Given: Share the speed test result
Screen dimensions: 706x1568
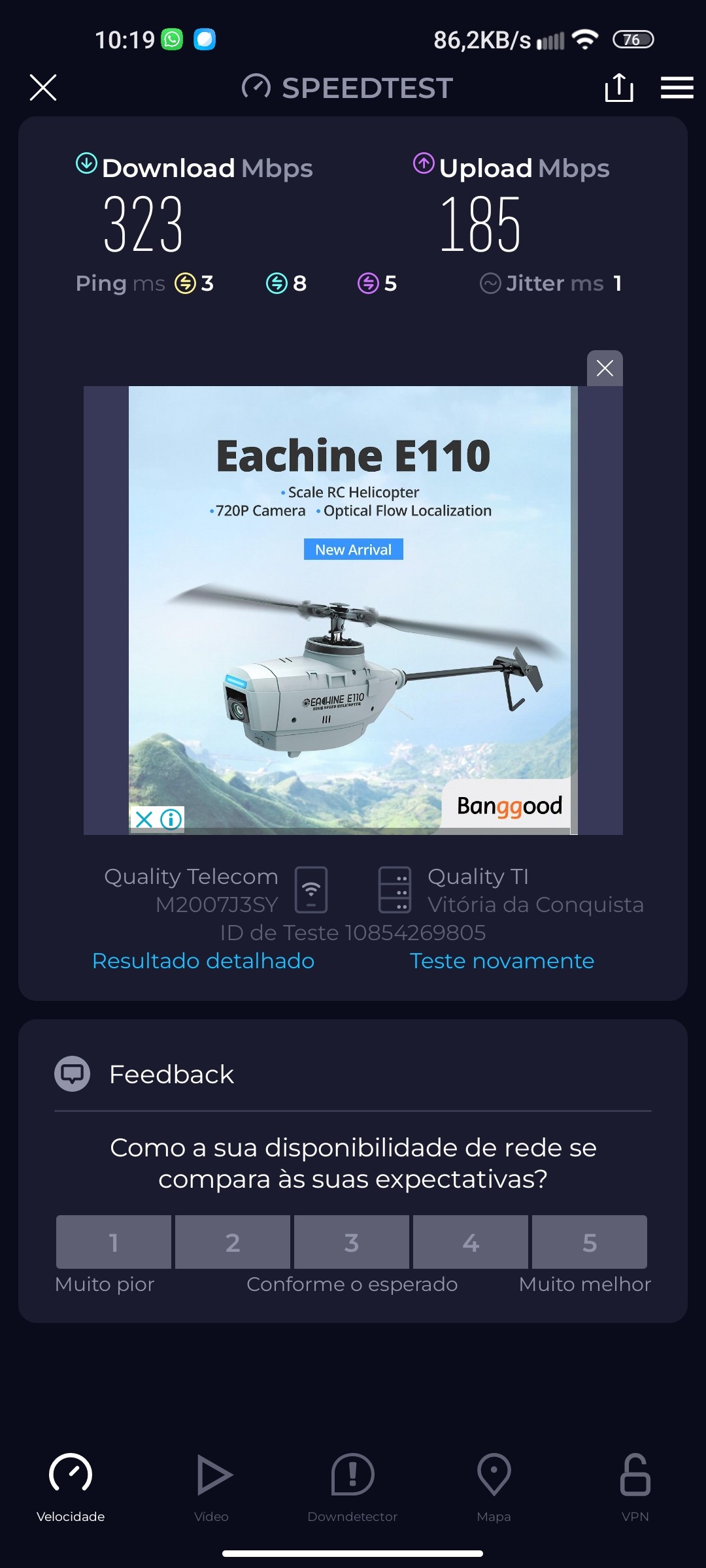Looking at the screenshot, I should click(x=618, y=88).
